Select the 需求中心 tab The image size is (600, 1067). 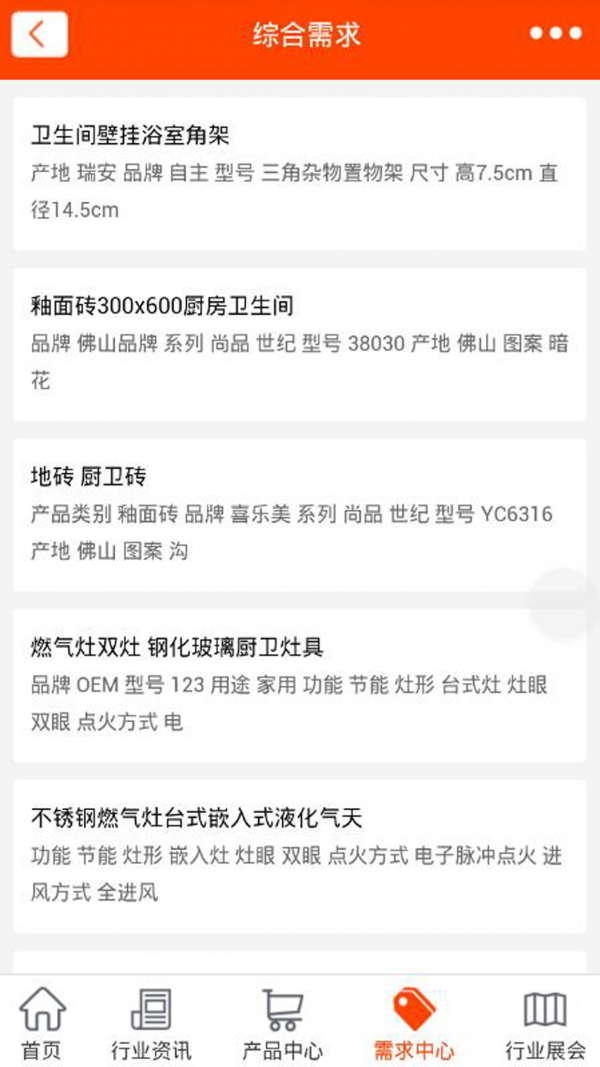coord(414,1024)
